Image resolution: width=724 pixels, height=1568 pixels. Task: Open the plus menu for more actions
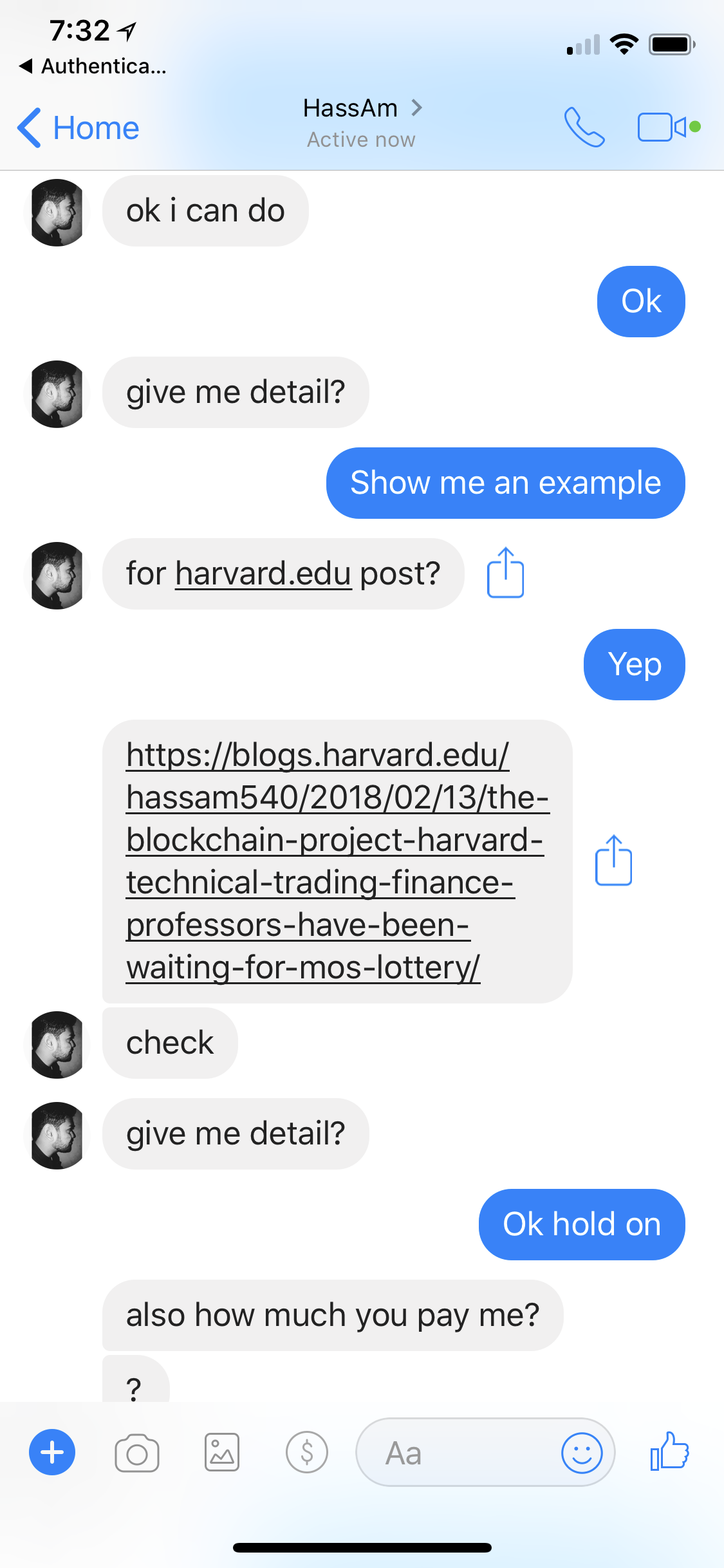pyautogui.click(x=52, y=1452)
